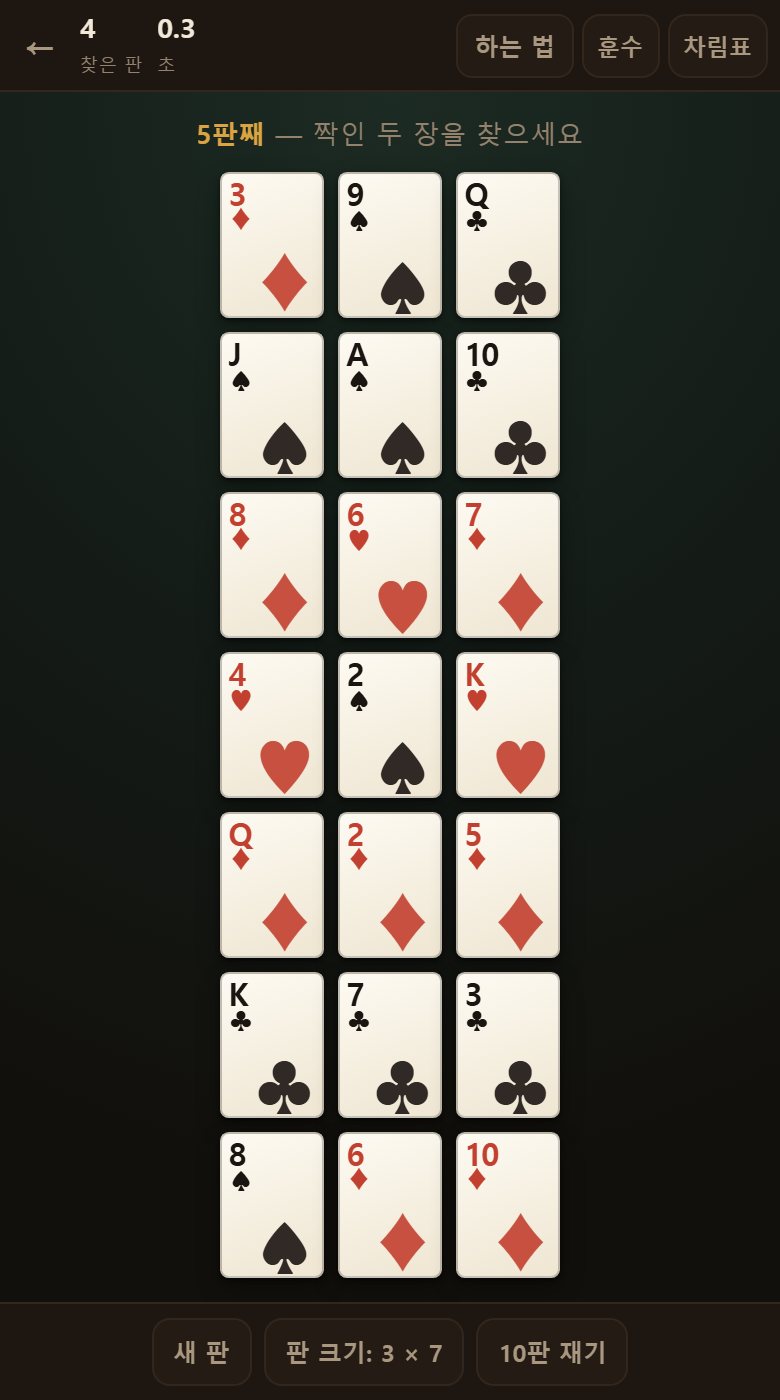Viewport: 780px width, 1400px height.
Task: Pick the 7 of clubs card
Action: pos(390,1045)
